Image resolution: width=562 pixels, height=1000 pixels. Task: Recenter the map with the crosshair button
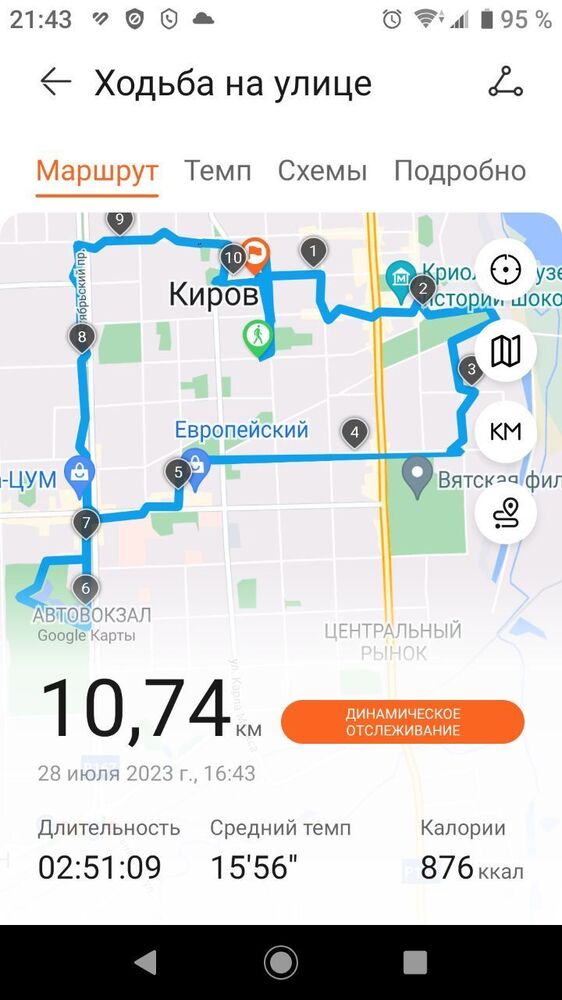click(x=505, y=270)
